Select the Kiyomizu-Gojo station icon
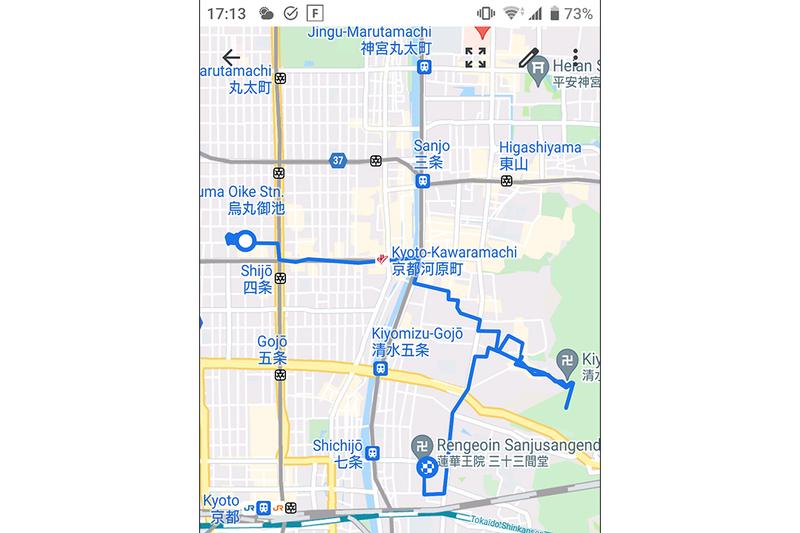The height and width of the screenshot is (533, 800). (x=379, y=368)
